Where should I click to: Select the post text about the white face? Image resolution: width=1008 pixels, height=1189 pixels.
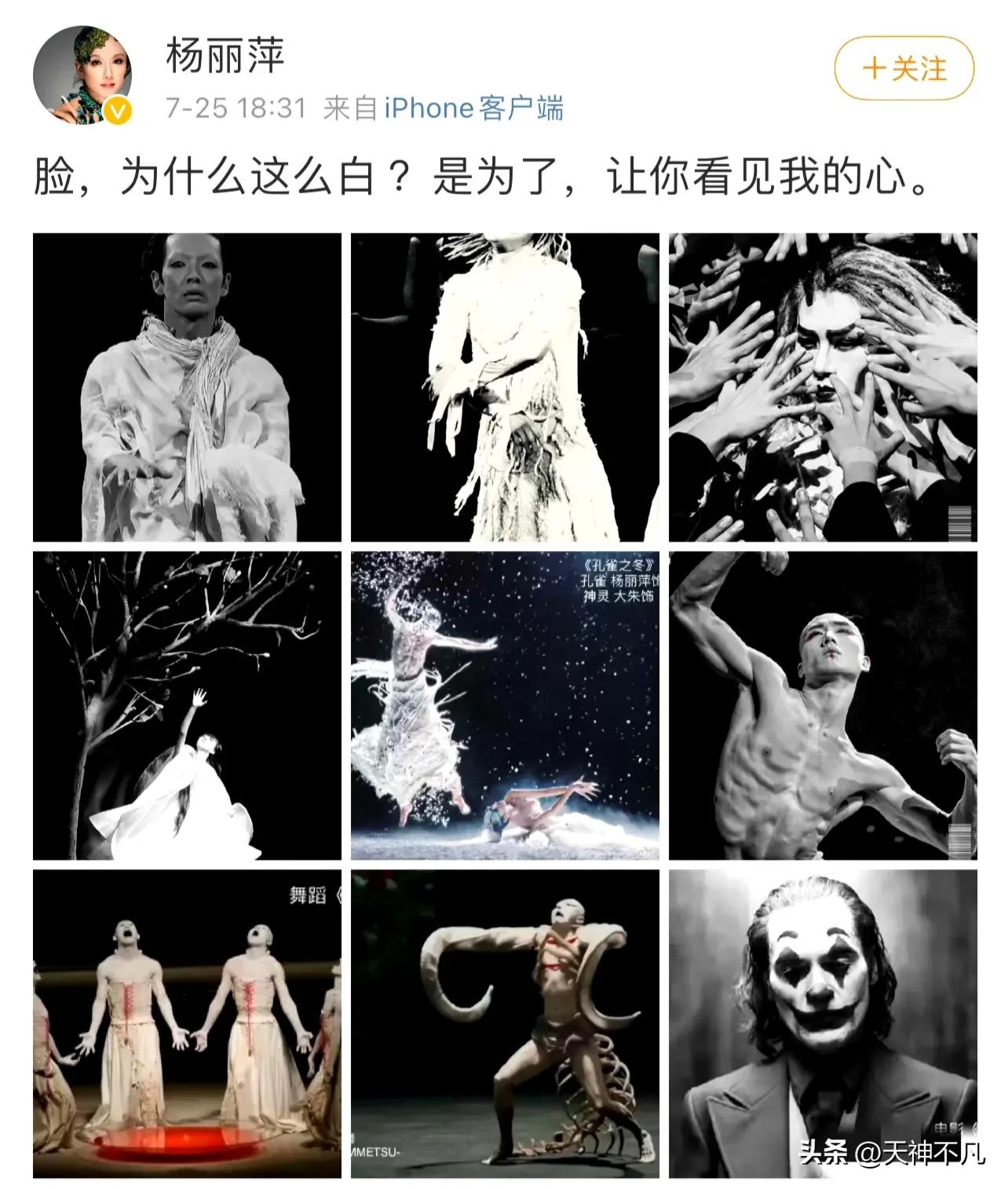[x=481, y=177]
